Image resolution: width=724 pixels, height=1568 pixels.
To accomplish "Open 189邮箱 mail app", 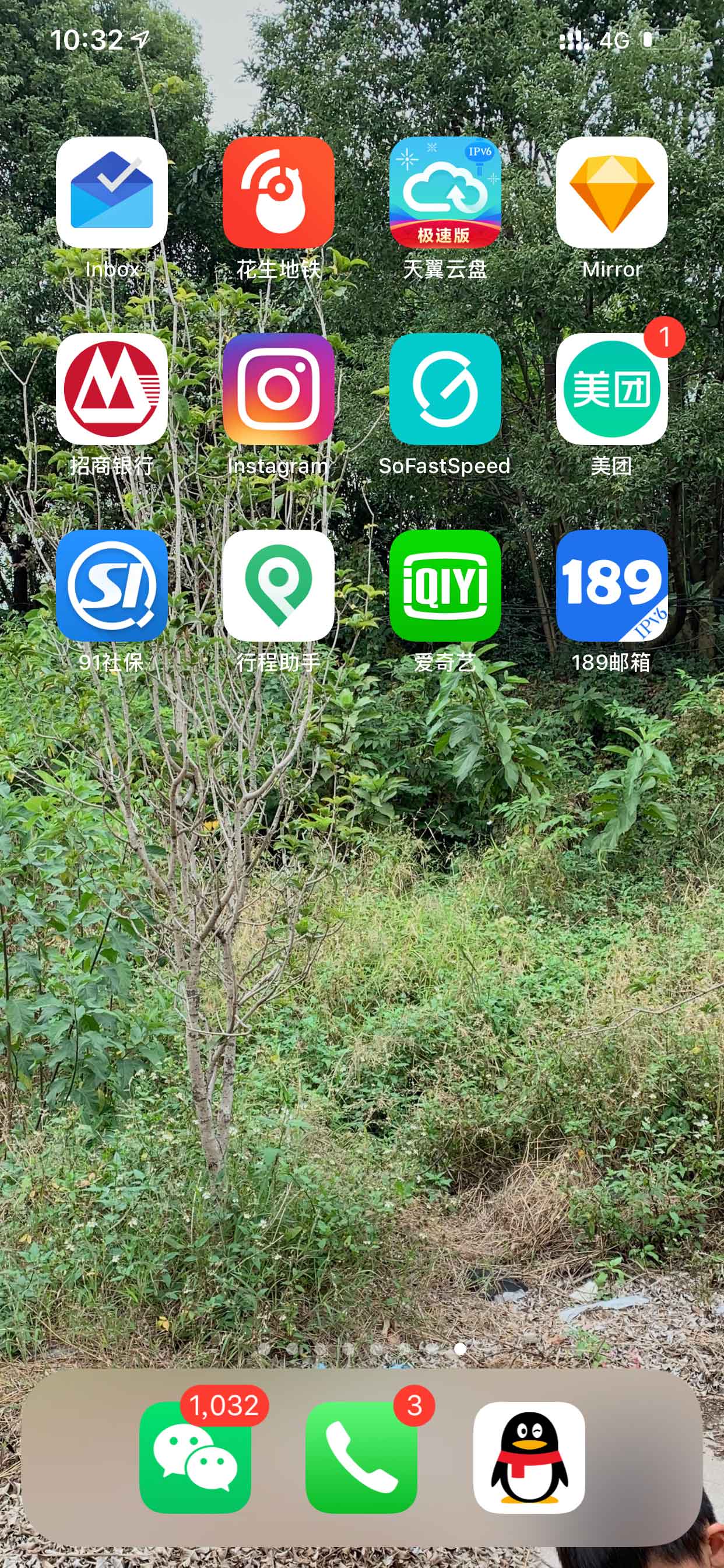I will pyautogui.click(x=611, y=586).
